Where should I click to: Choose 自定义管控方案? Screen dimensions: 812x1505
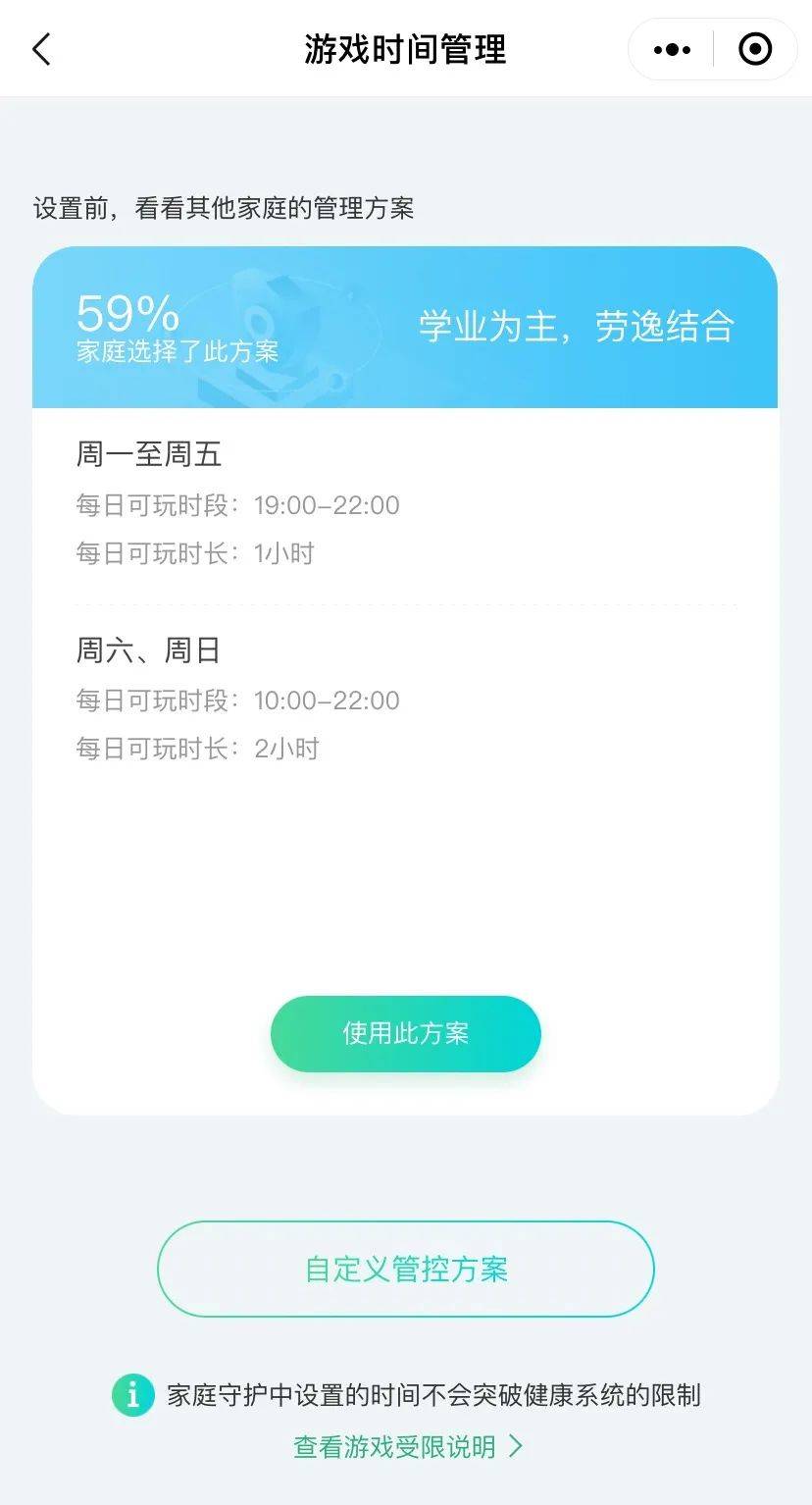click(405, 1269)
